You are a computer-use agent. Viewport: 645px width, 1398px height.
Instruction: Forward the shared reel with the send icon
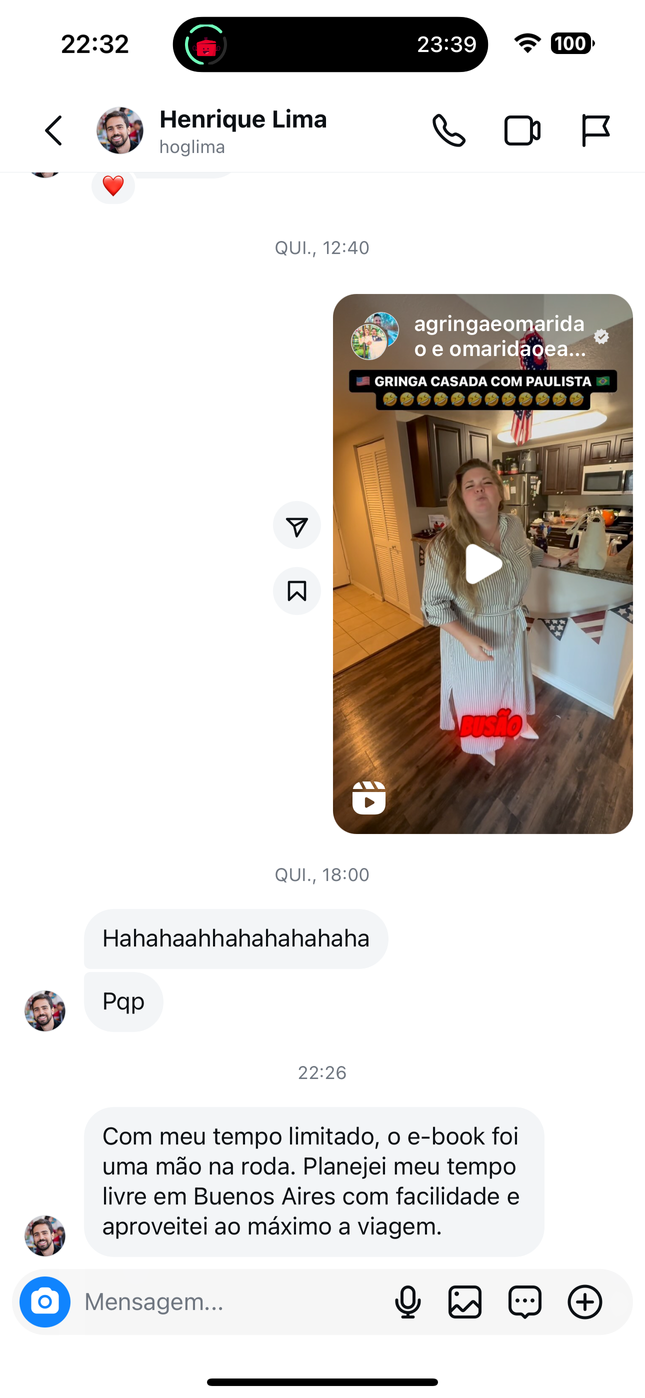(297, 527)
